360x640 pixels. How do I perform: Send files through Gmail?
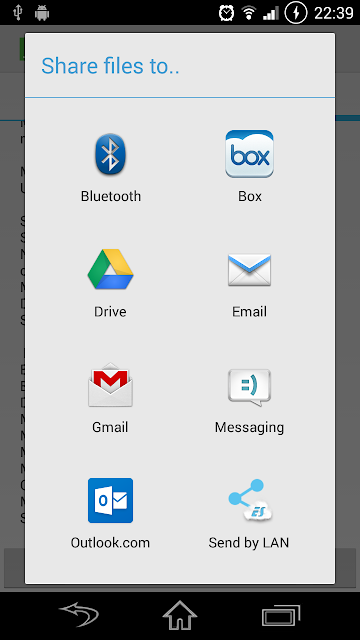(x=110, y=398)
